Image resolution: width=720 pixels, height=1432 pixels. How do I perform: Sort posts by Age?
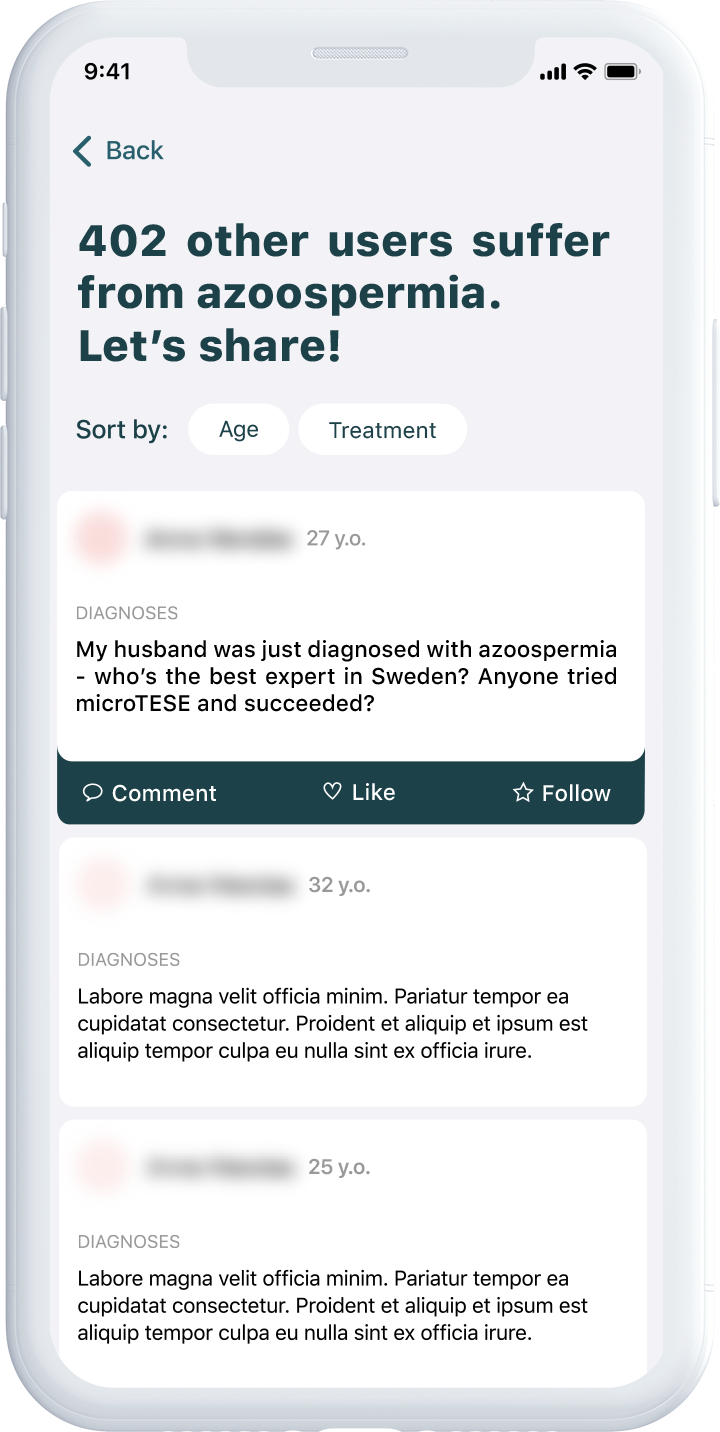coord(239,430)
